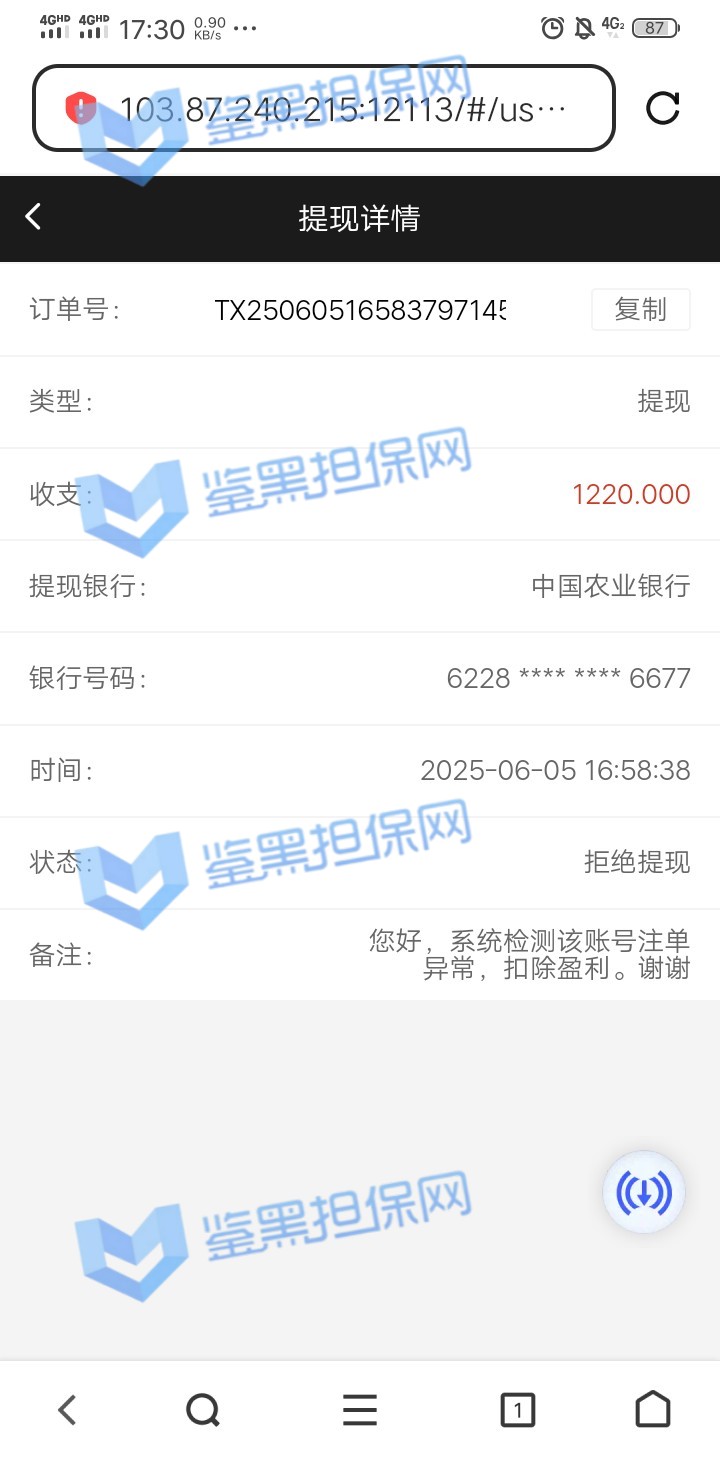
Task: Open browser search from bottom bar
Action: tap(203, 1410)
